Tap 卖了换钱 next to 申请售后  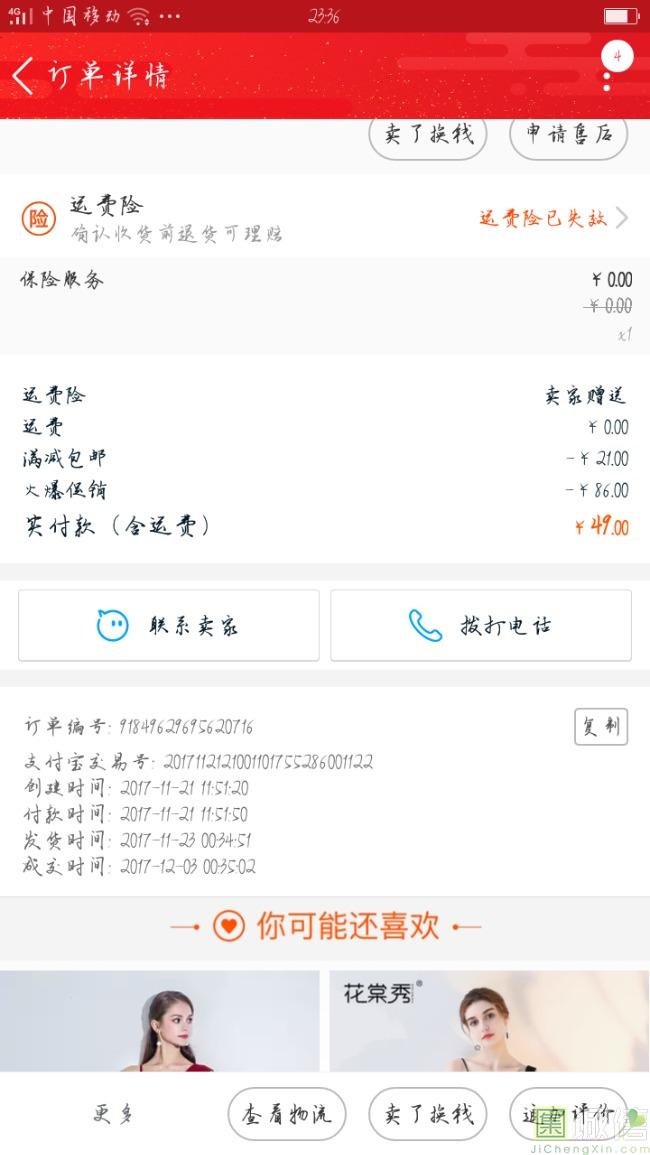[x=428, y=134]
